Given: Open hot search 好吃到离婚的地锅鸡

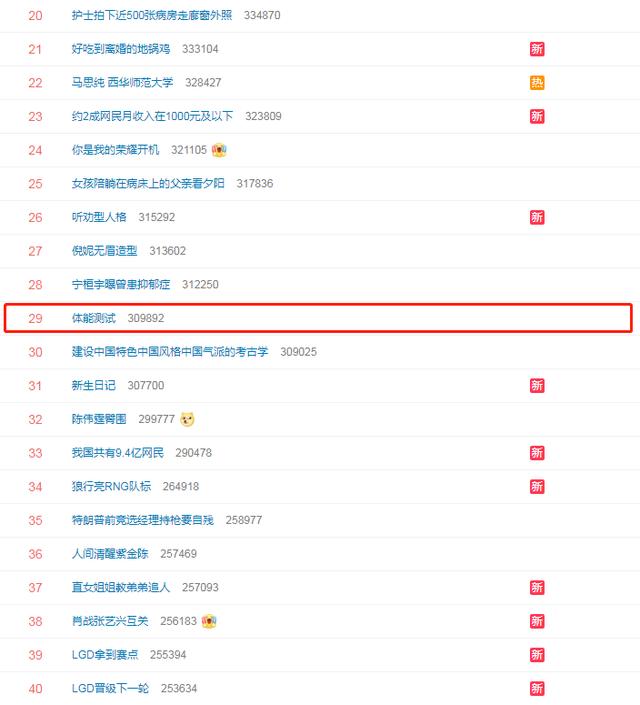Looking at the screenshot, I should click(x=121, y=49).
